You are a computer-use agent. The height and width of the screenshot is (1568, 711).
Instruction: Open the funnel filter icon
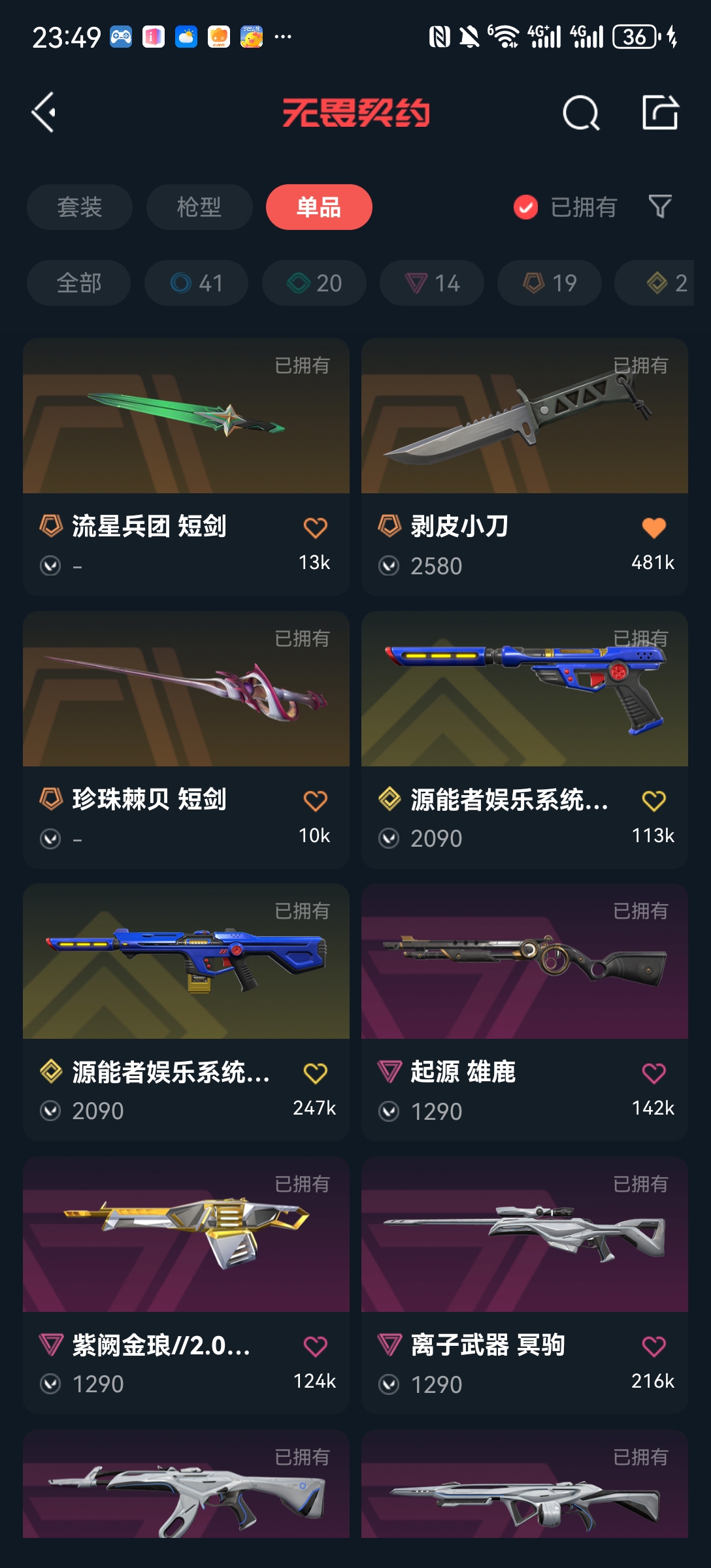(660, 207)
